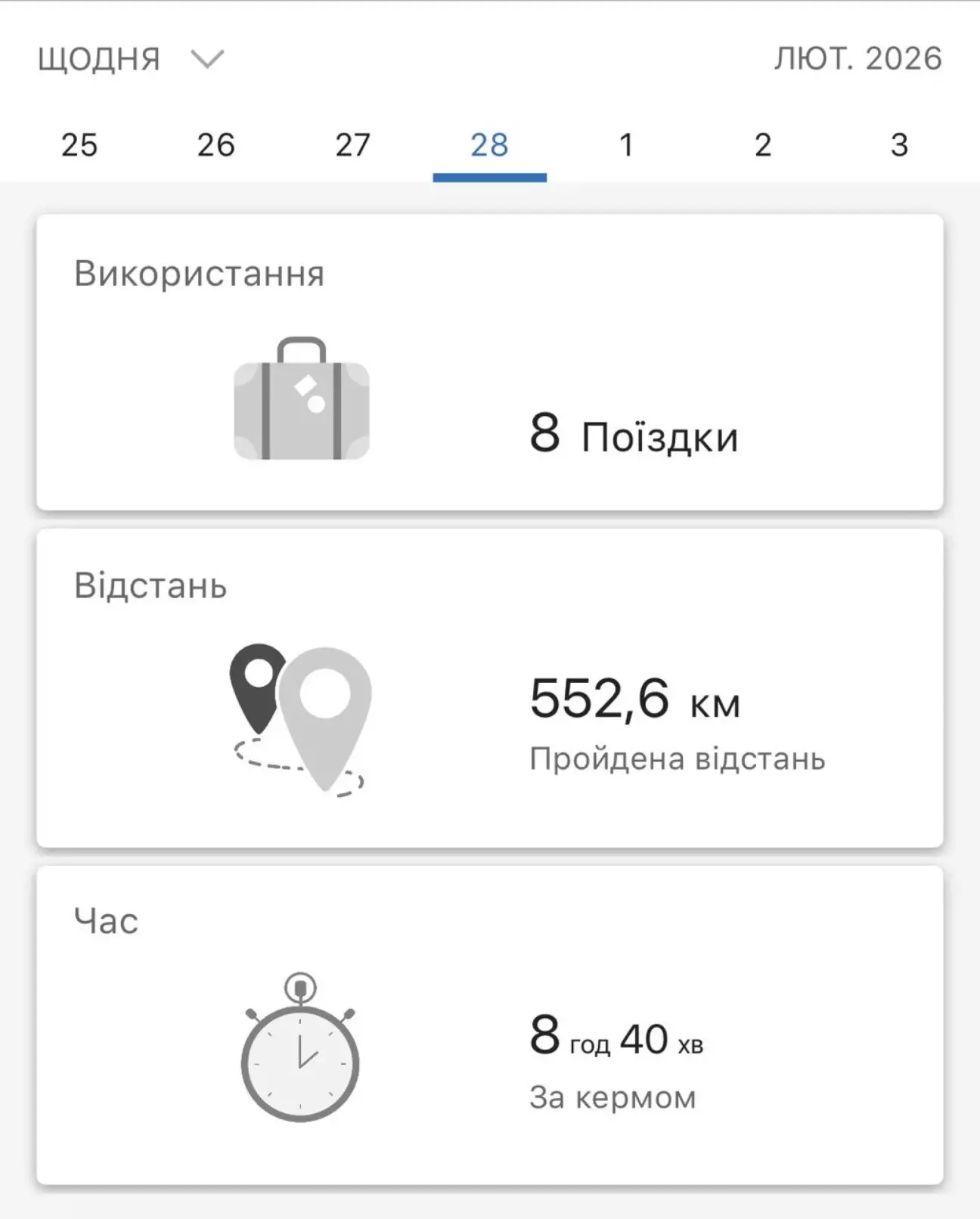The width and height of the screenshot is (980, 1219).
Task: Switch to day 26
Action: click(216, 144)
